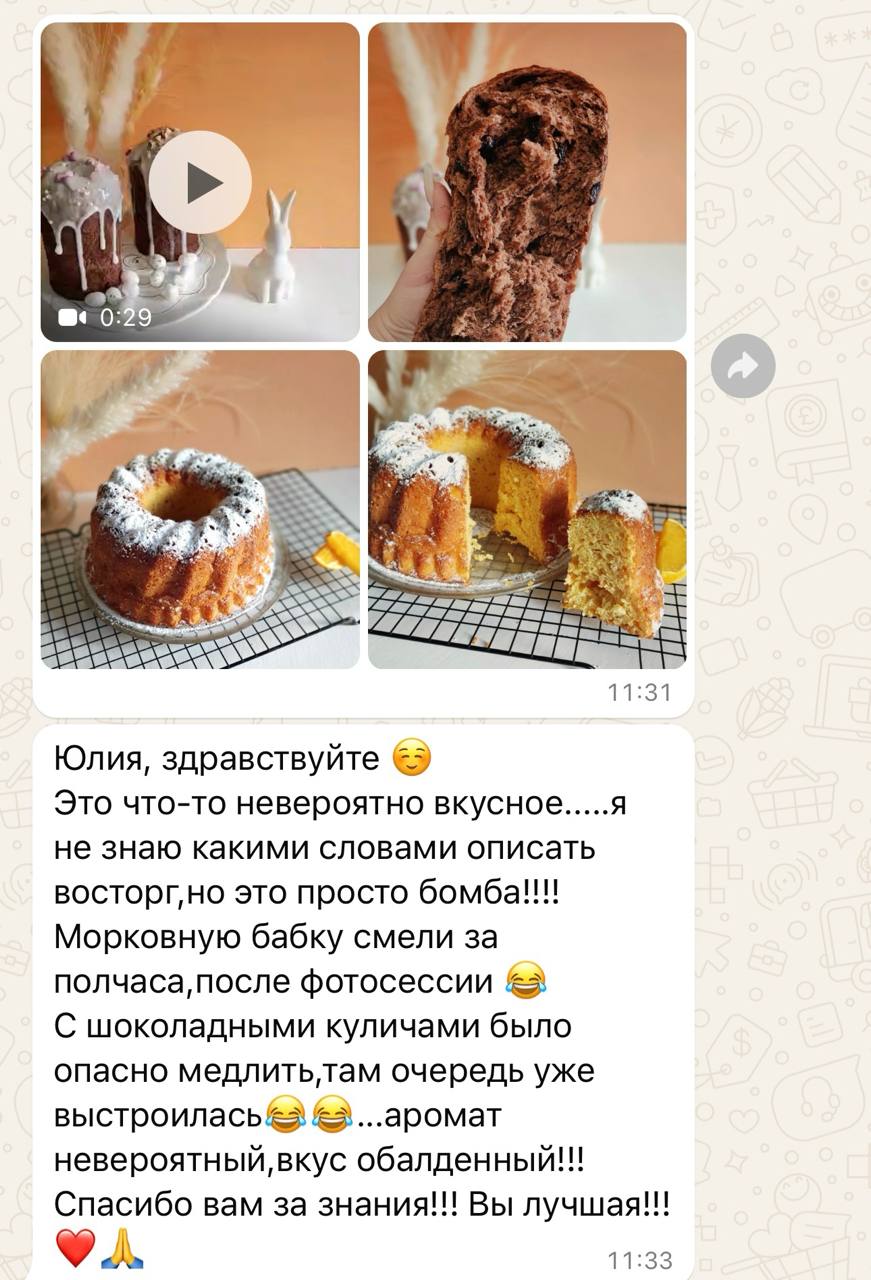
Task: Open the chocolate kulich crumb photo
Action: tap(527, 183)
